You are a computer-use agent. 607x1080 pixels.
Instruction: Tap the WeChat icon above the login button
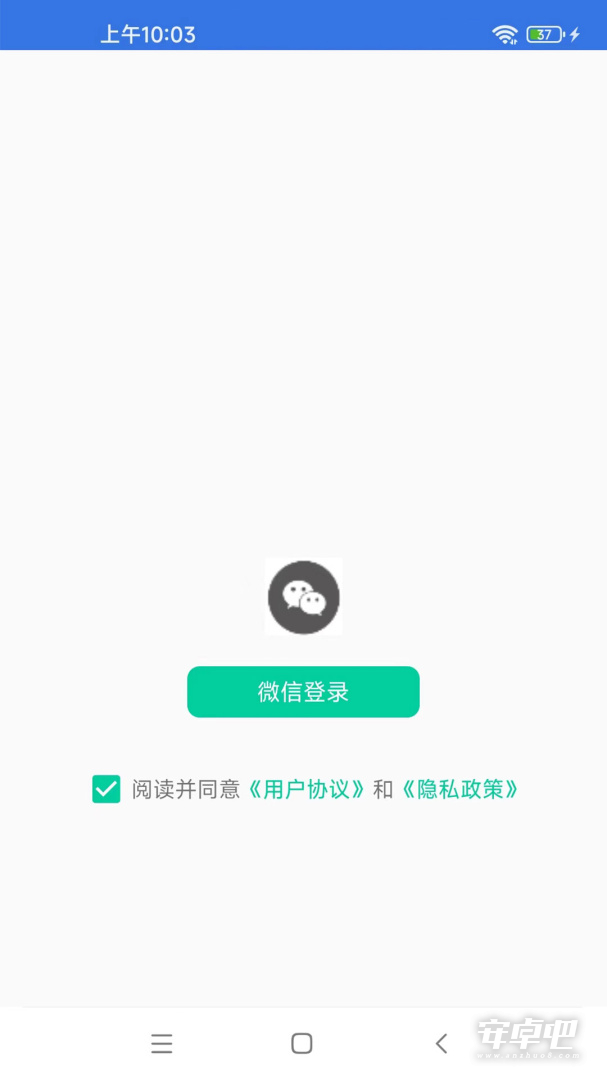click(x=303, y=596)
